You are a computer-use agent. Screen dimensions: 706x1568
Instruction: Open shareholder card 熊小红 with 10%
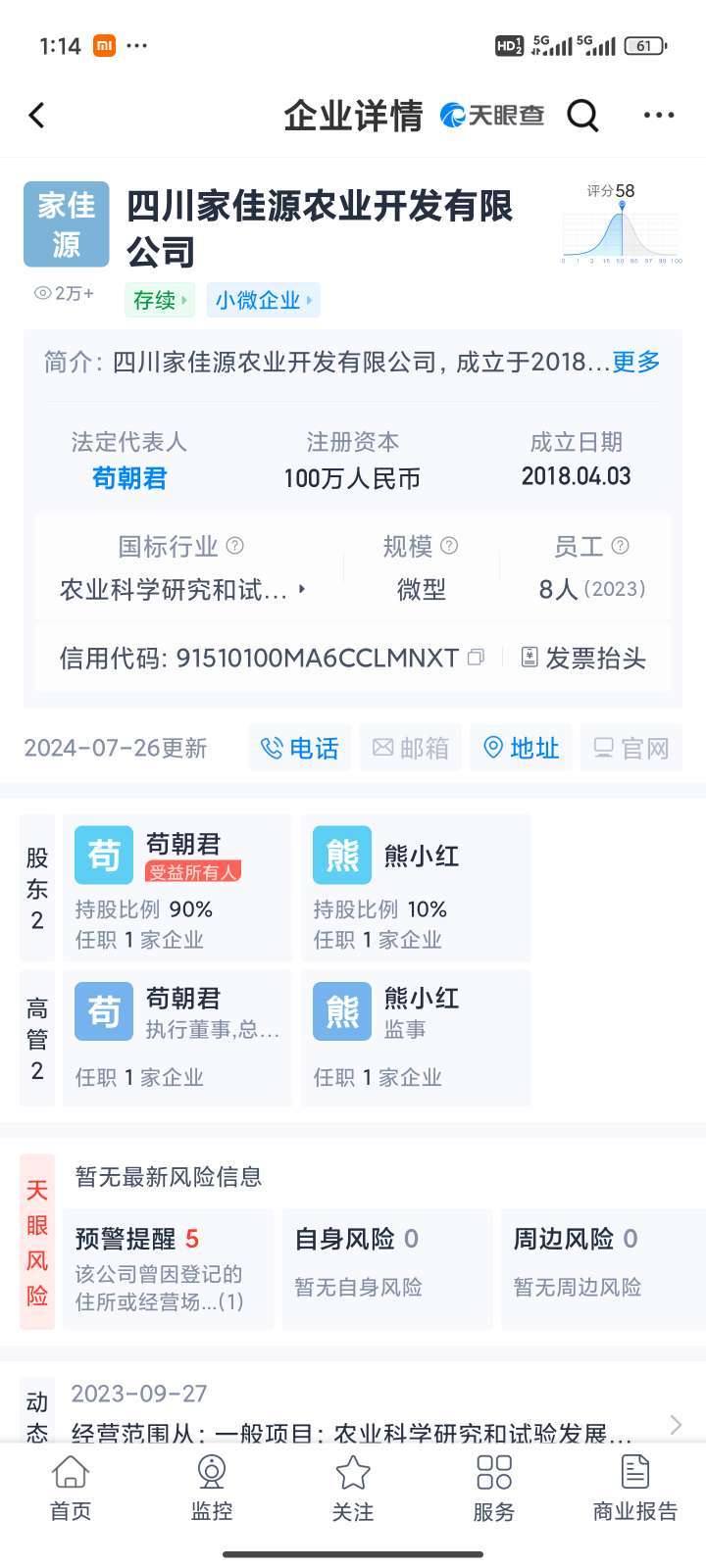click(x=416, y=888)
